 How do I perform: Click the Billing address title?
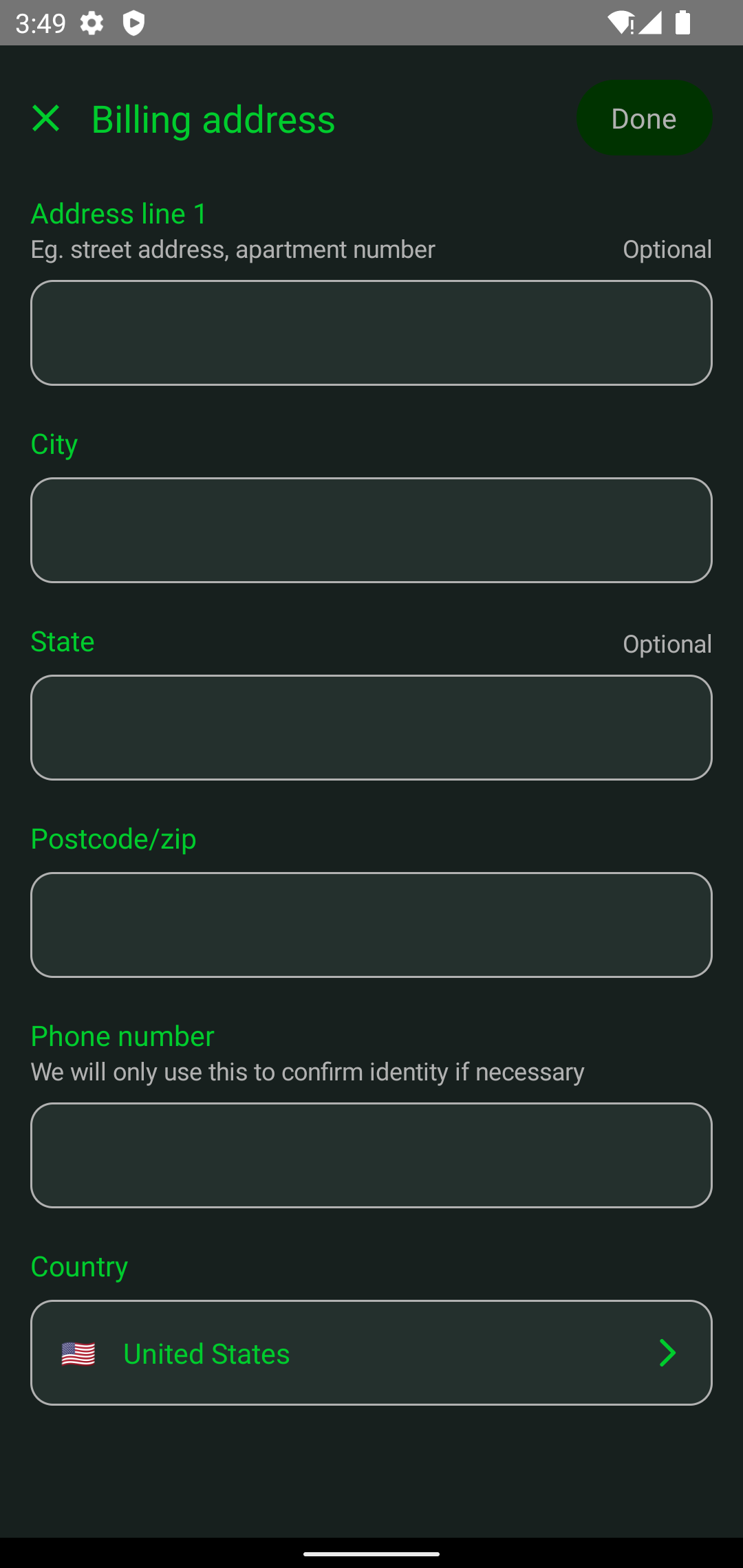click(213, 118)
